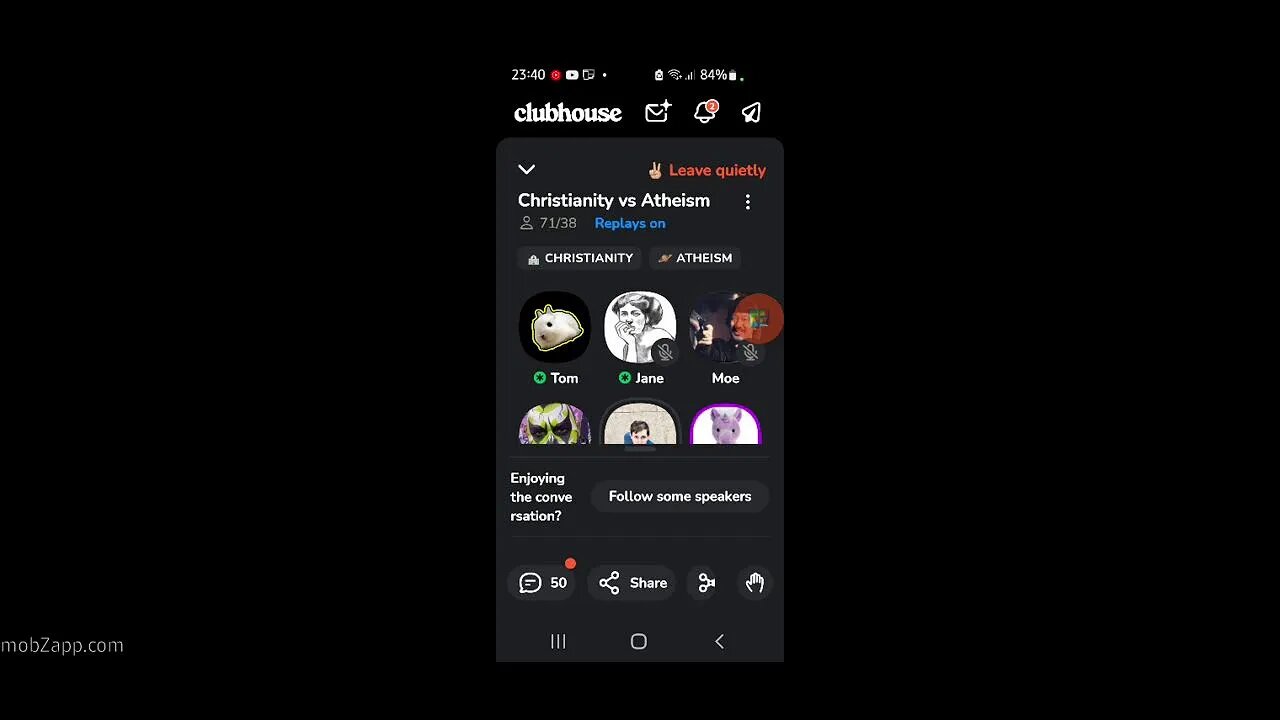Screen dimensions: 1280x720
Task: Select the ATHEISM topic chip
Action: (x=695, y=258)
